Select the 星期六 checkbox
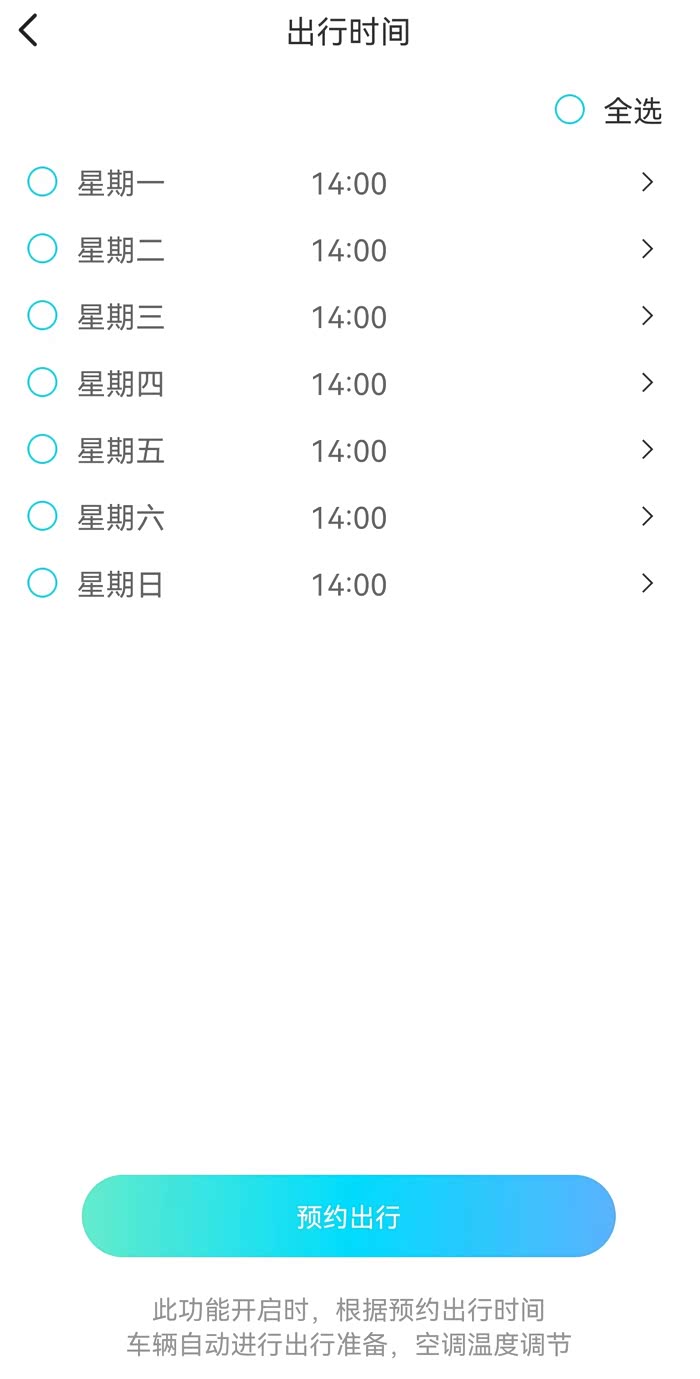Image resolution: width=700 pixels, height=1379 pixels. 42,517
